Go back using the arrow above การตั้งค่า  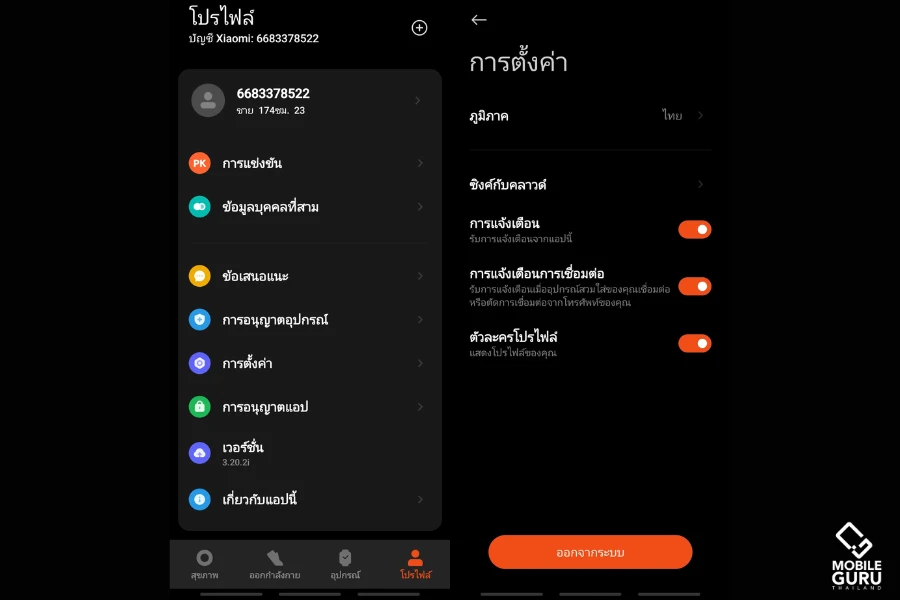(479, 20)
